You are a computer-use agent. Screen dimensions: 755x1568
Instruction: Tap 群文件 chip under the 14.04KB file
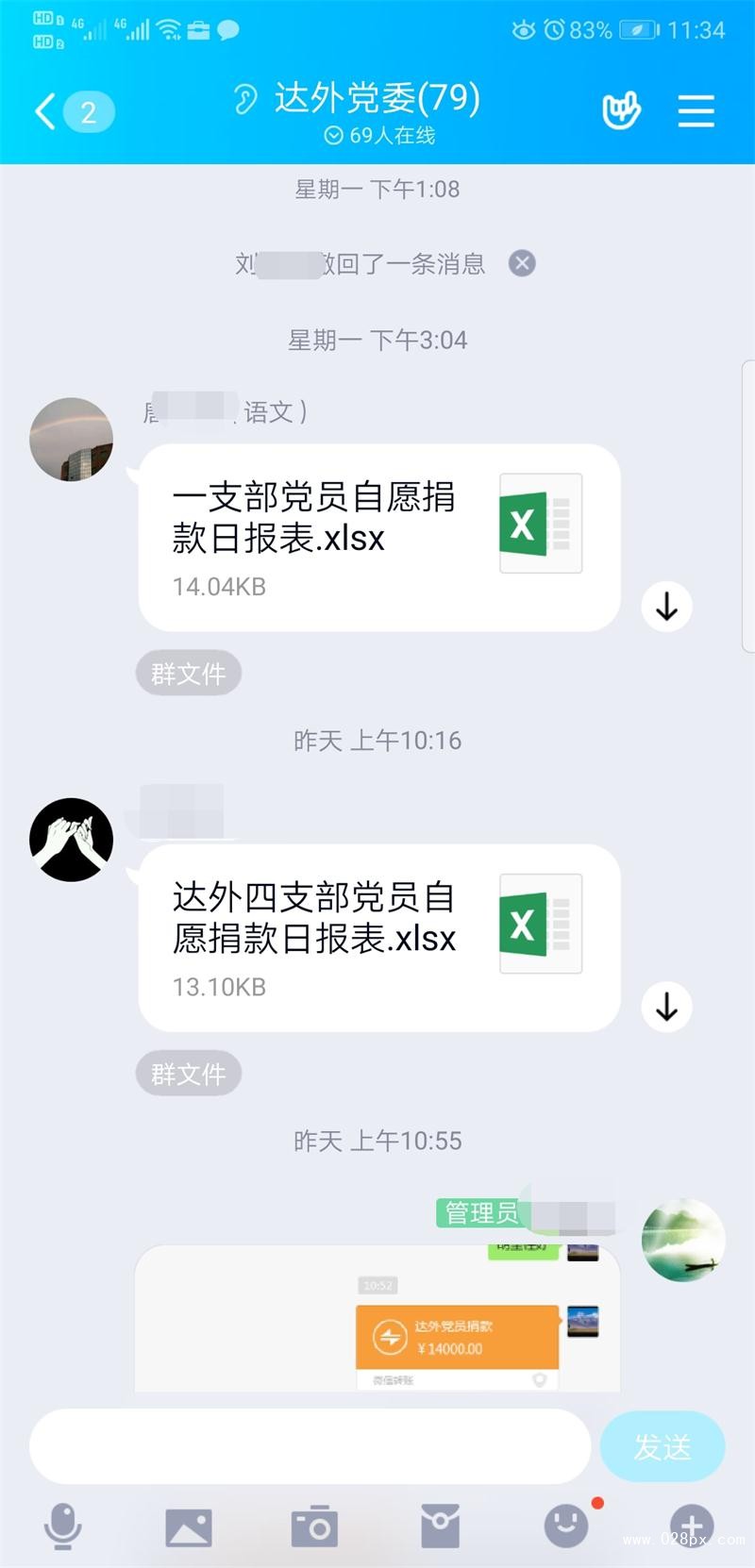189,674
